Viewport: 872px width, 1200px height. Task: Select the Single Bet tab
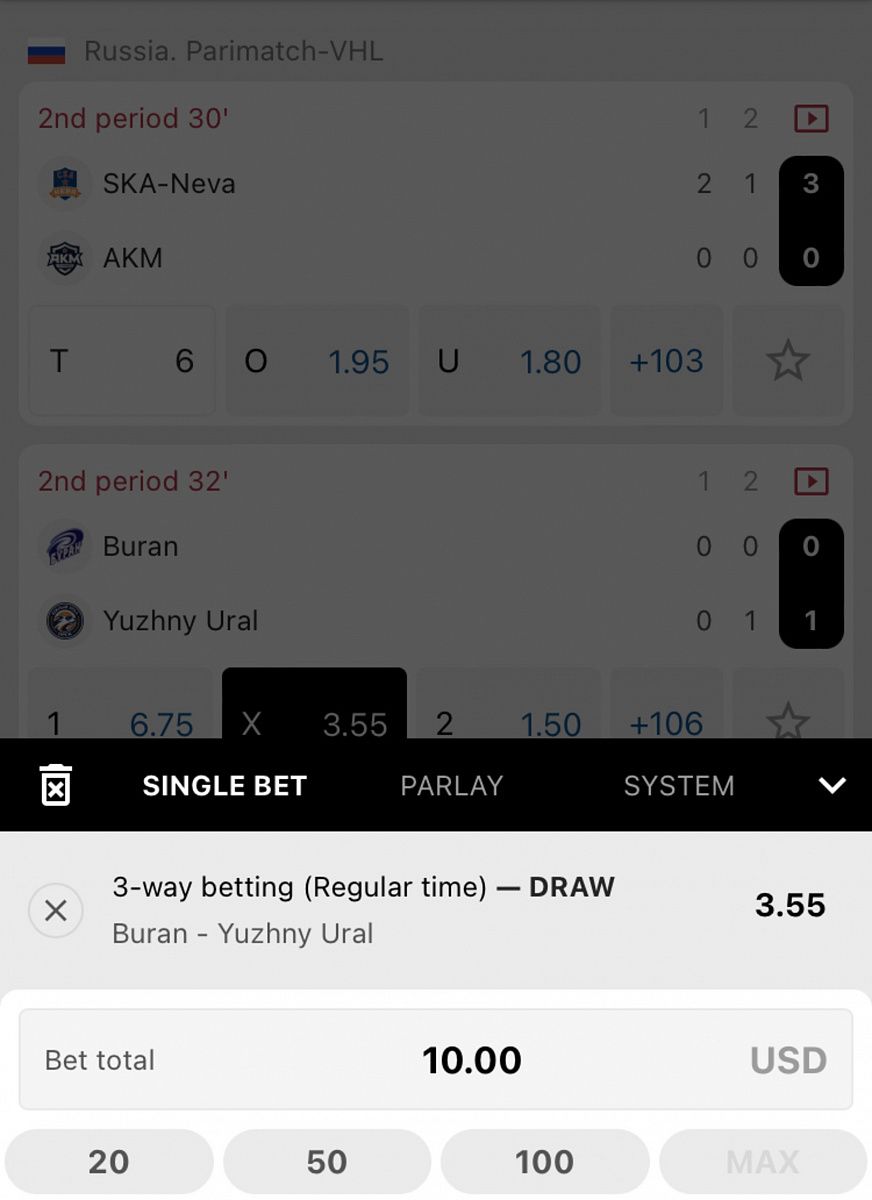[224, 786]
